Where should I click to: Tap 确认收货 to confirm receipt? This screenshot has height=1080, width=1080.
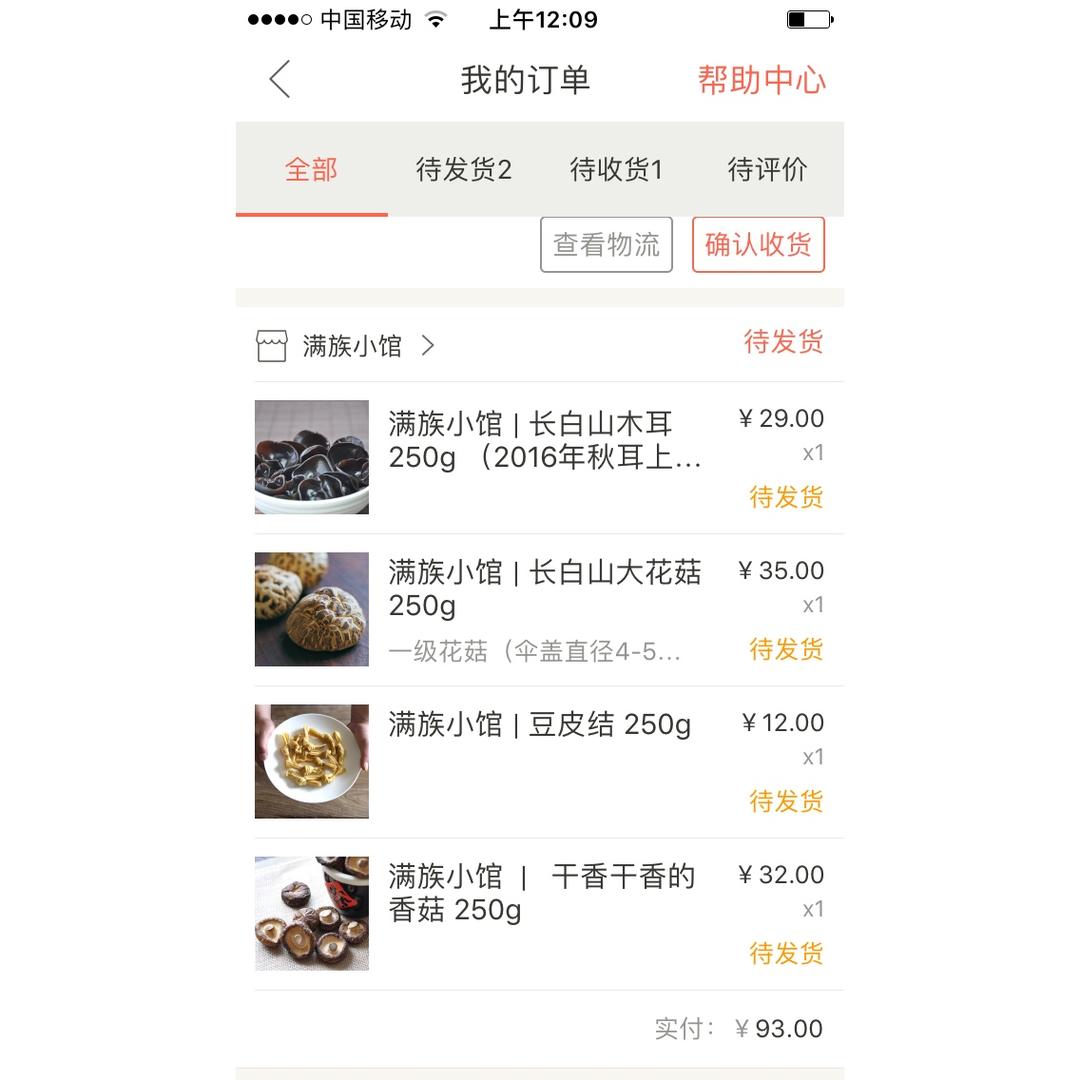coord(758,244)
